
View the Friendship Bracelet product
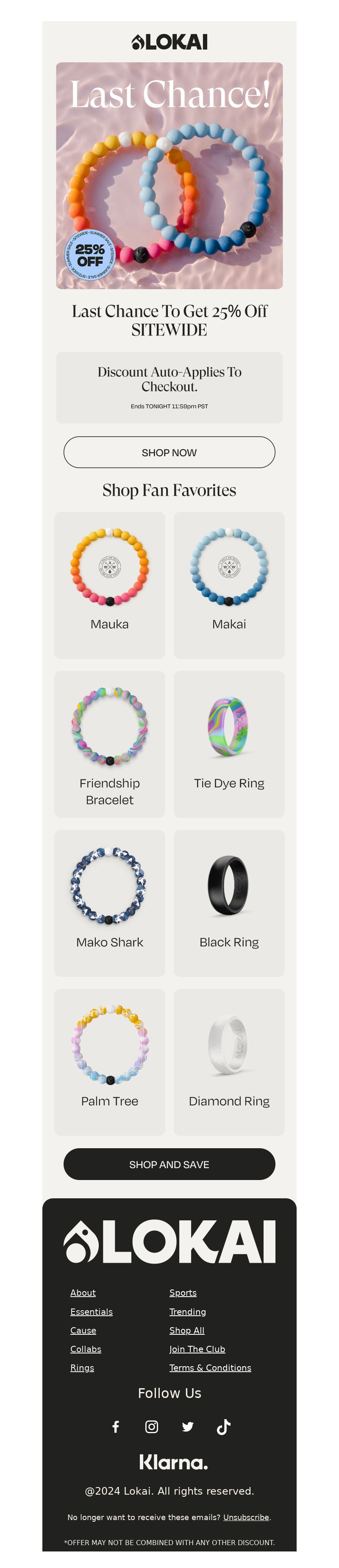pyautogui.click(x=110, y=743)
